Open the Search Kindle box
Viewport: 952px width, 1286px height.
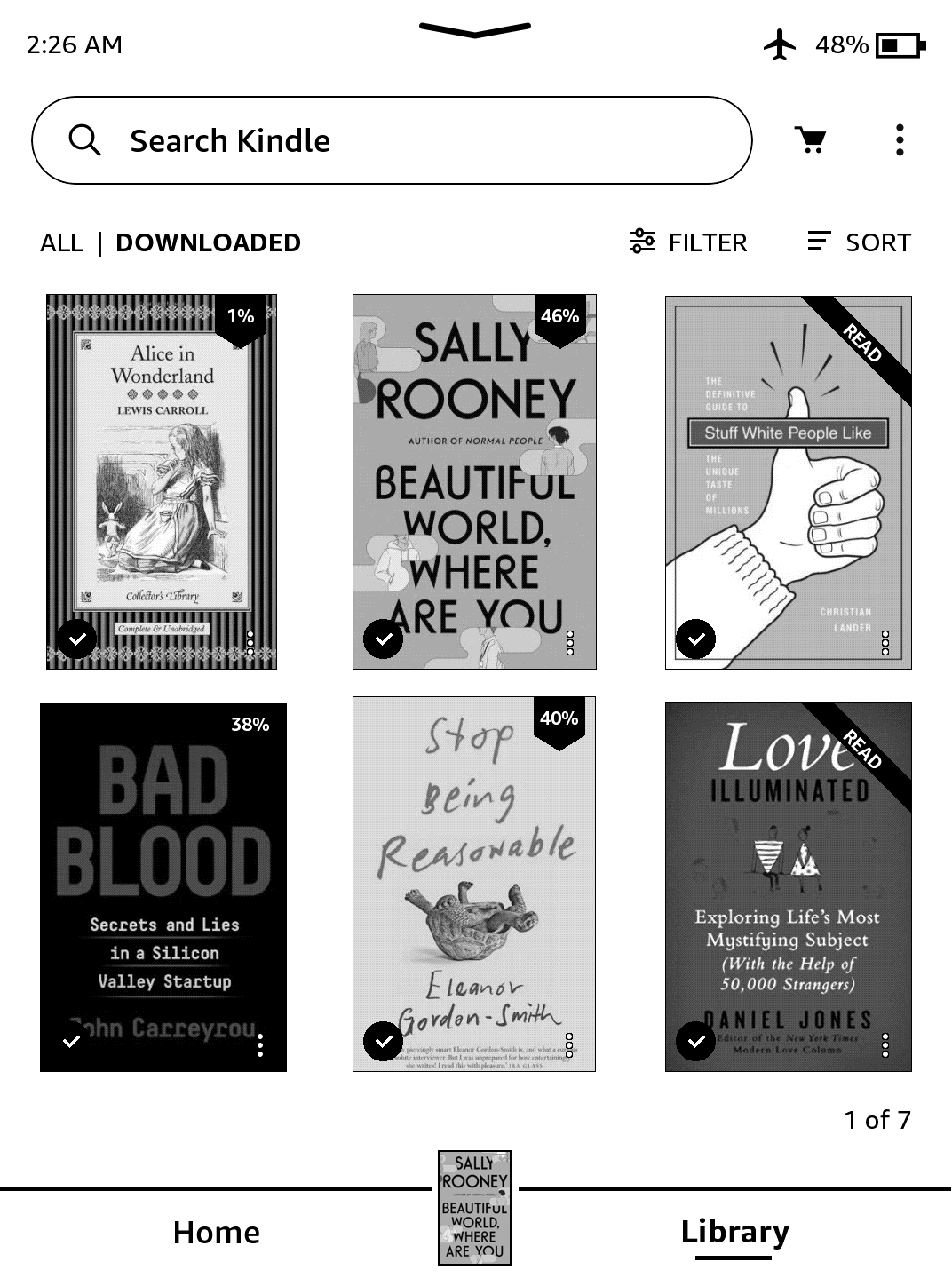pyautogui.click(x=391, y=140)
